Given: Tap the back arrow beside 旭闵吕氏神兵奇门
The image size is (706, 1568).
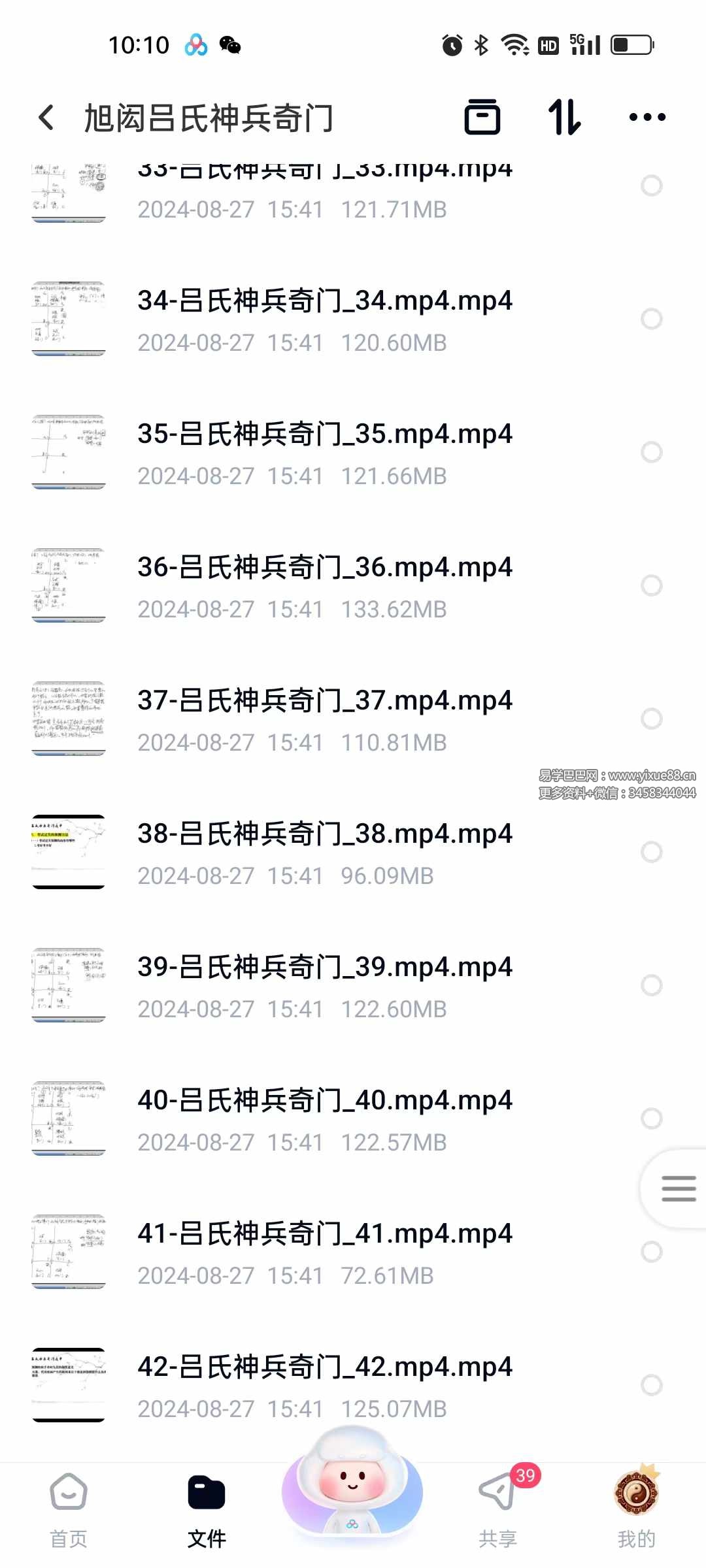Looking at the screenshot, I should pyautogui.click(x=44, y=117).
